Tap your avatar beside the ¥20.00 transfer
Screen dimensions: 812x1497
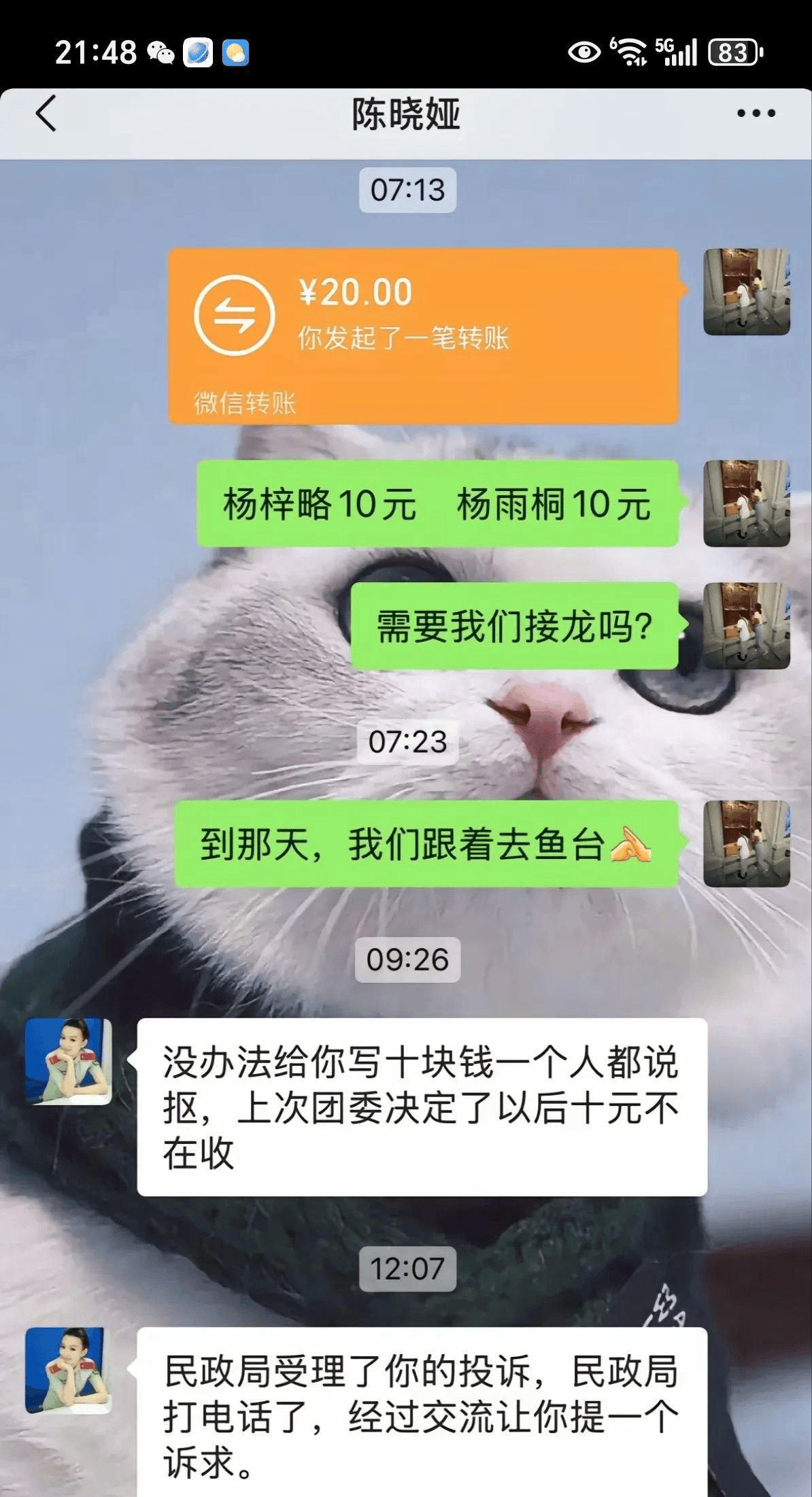(746, 292)
